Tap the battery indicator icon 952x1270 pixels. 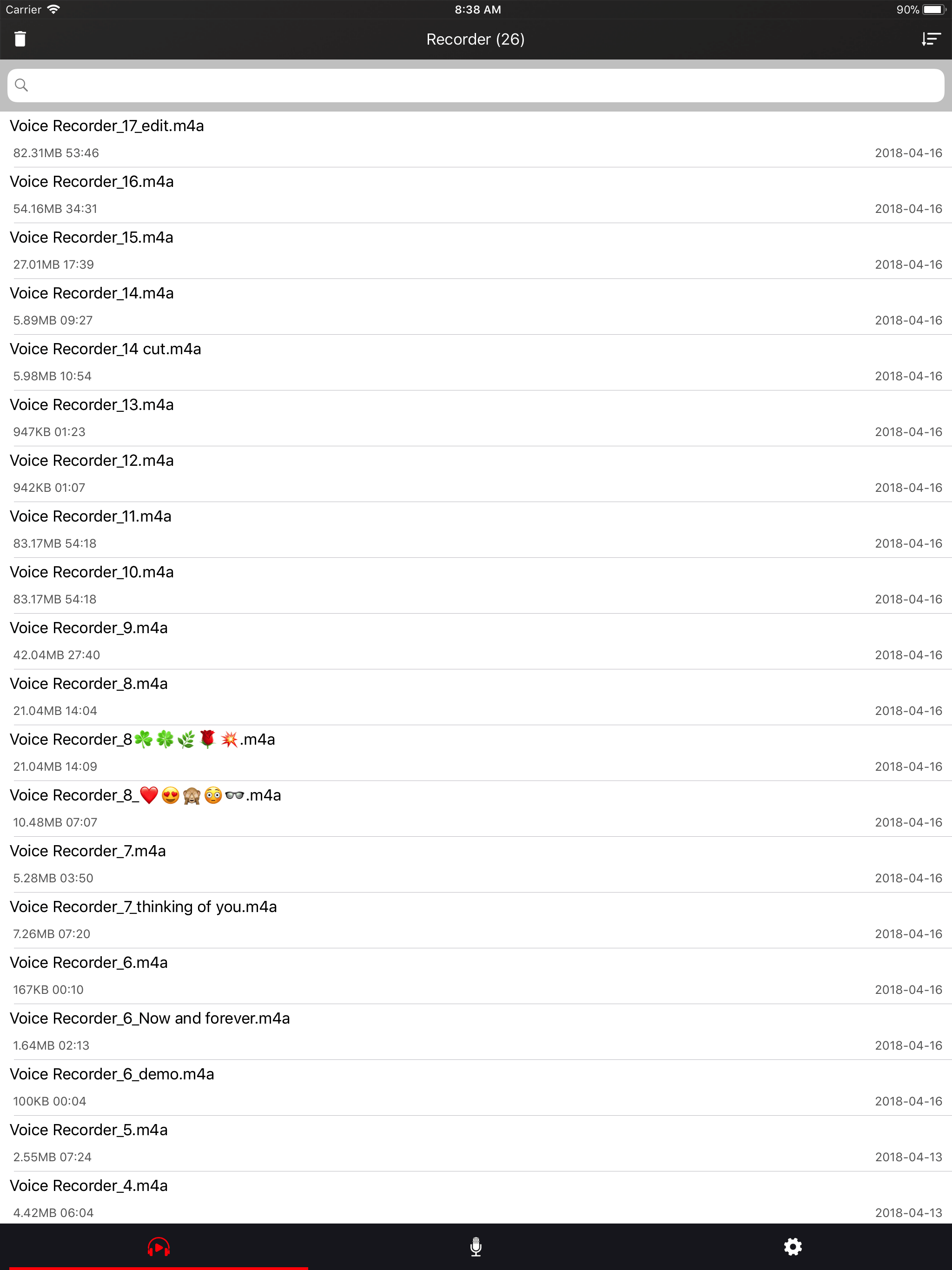[935, 9]
